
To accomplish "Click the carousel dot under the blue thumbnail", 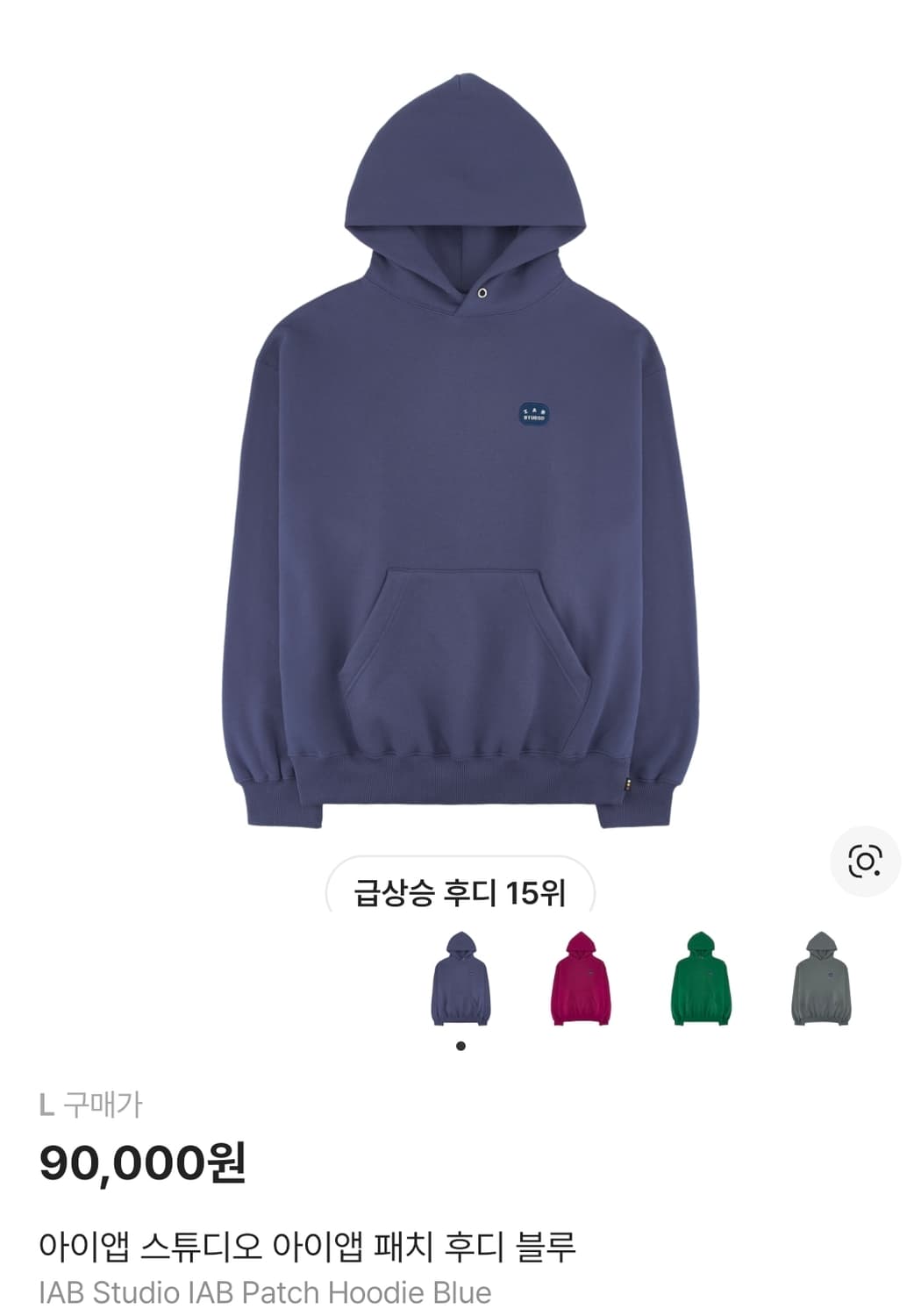I will [460, 1044].
